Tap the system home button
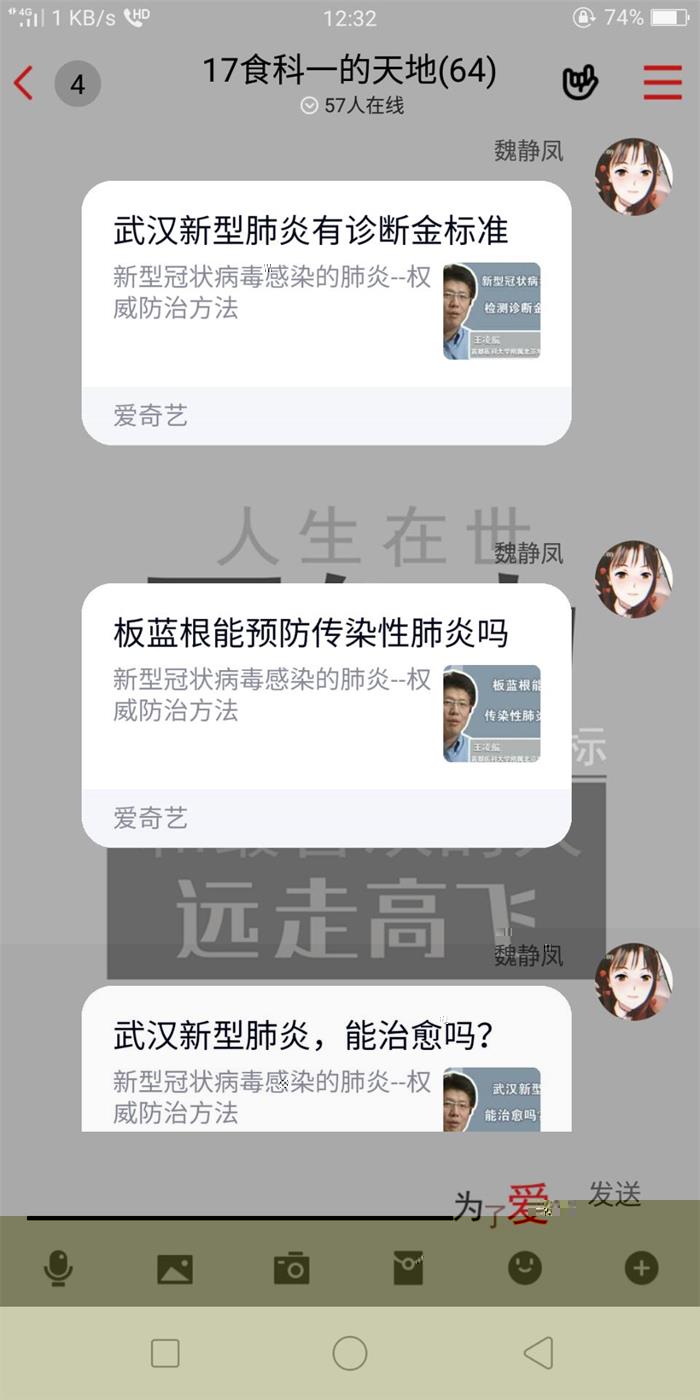 pos(350,1354)
